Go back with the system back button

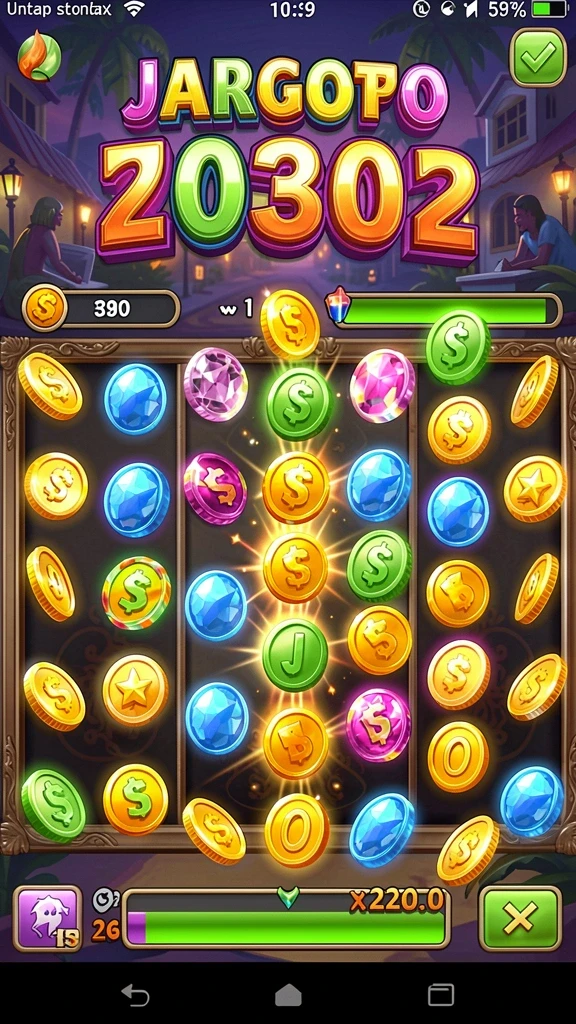pos(136,995)
